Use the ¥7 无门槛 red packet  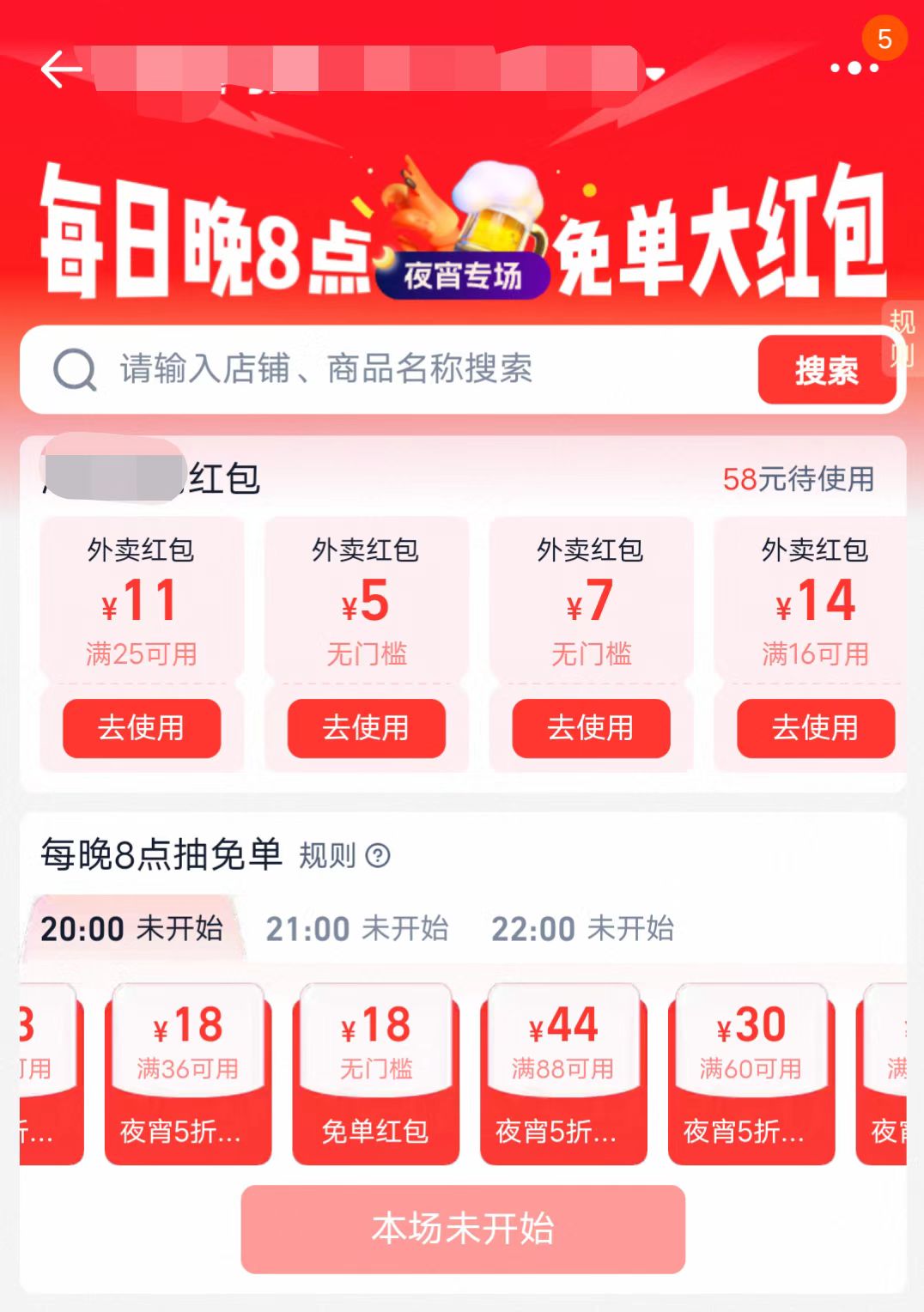pos(591,728)
